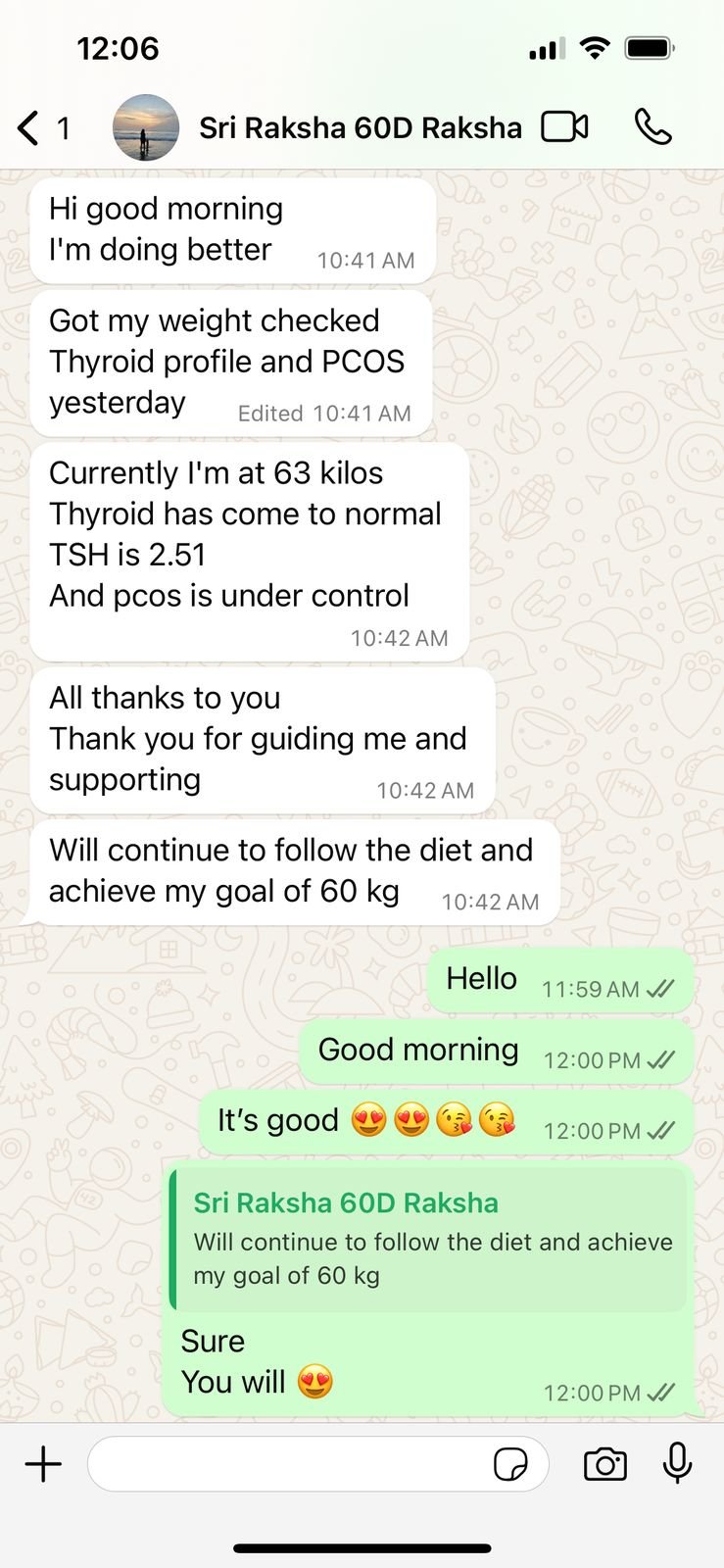Viewport: 724px width, 1568px height.
Task: Jump to quoted message about 60 kg goal
Action: [x=428, y=1239]
